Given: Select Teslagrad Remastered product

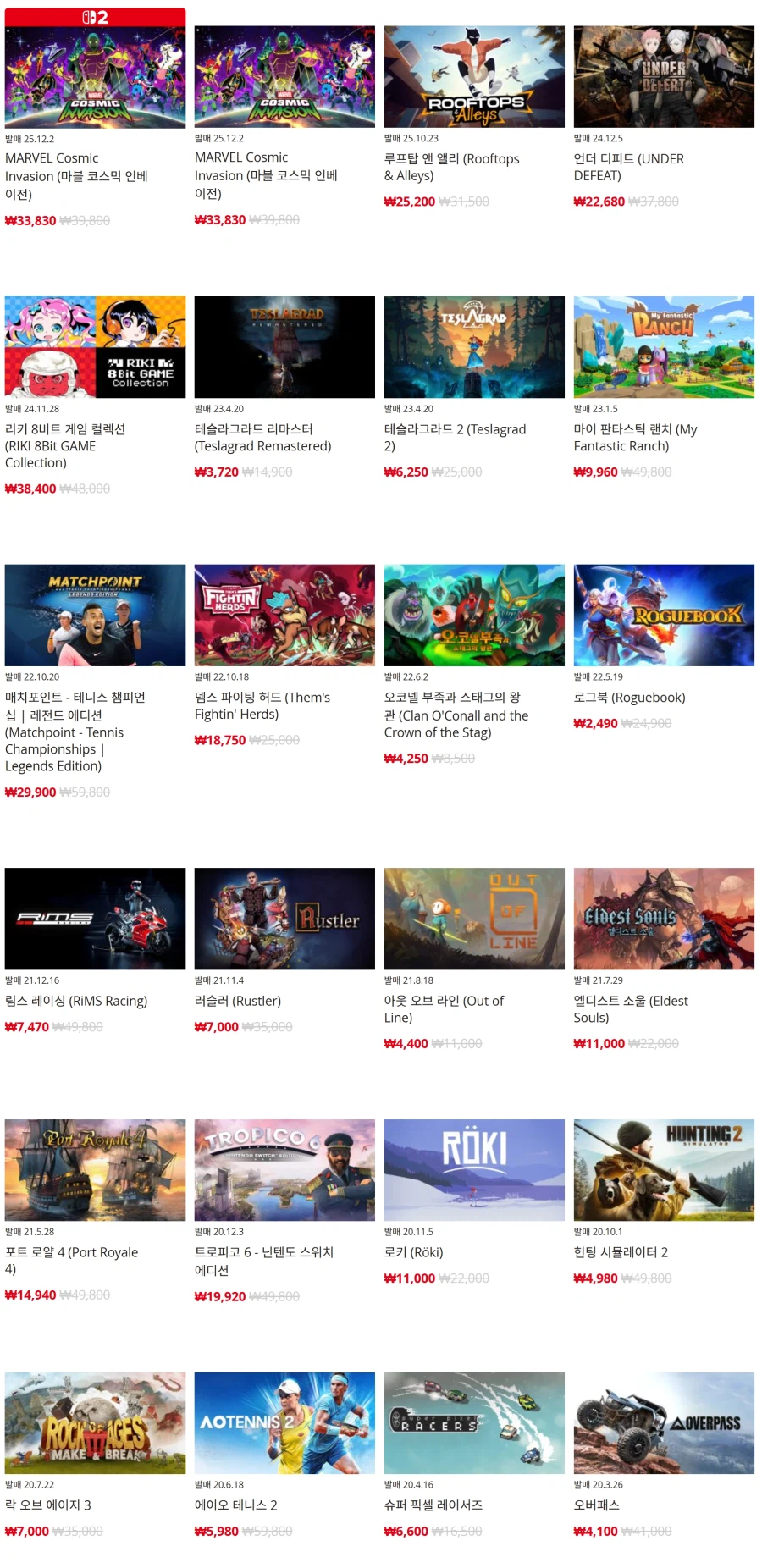Looking at the screenshot, I should [x=284, y=347].
